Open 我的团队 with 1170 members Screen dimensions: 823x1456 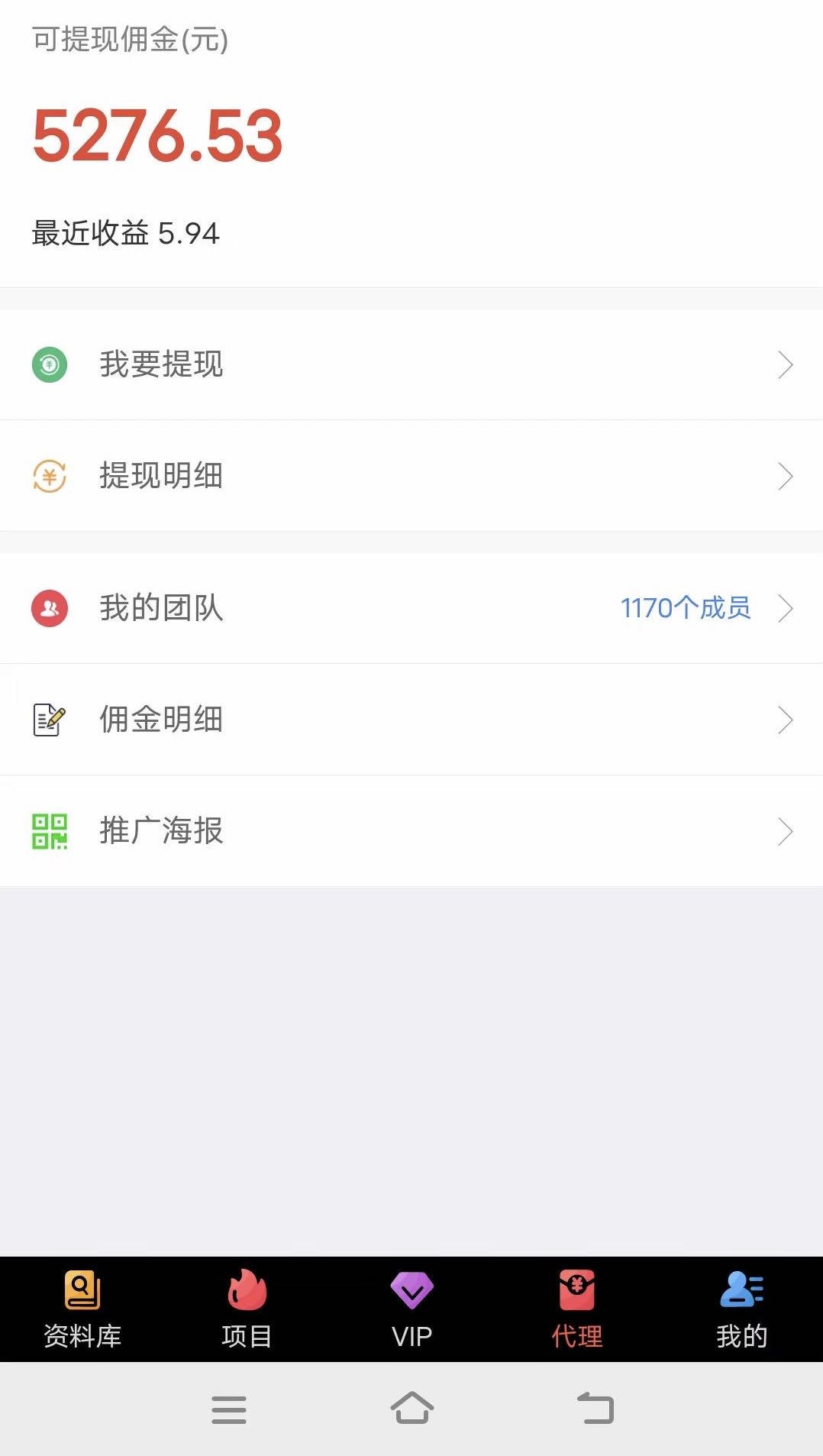pos(411,608)
